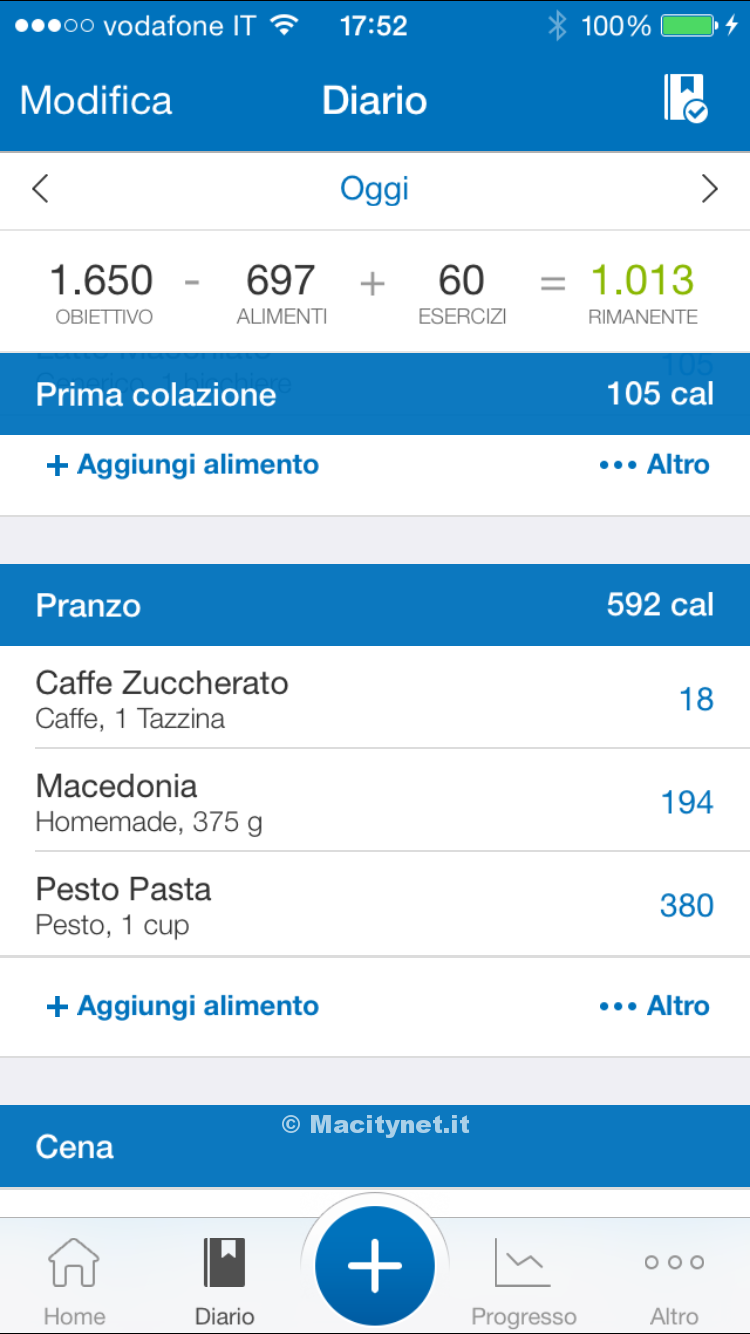Add food to Prima colazione
Screen dimensions: 750x1334
pos(184,465)
